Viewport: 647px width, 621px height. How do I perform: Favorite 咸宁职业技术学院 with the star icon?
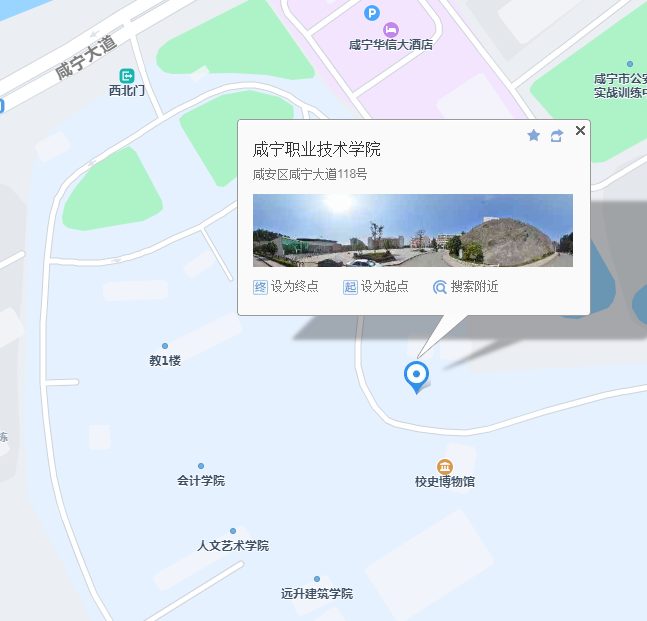tap(533, 135)
